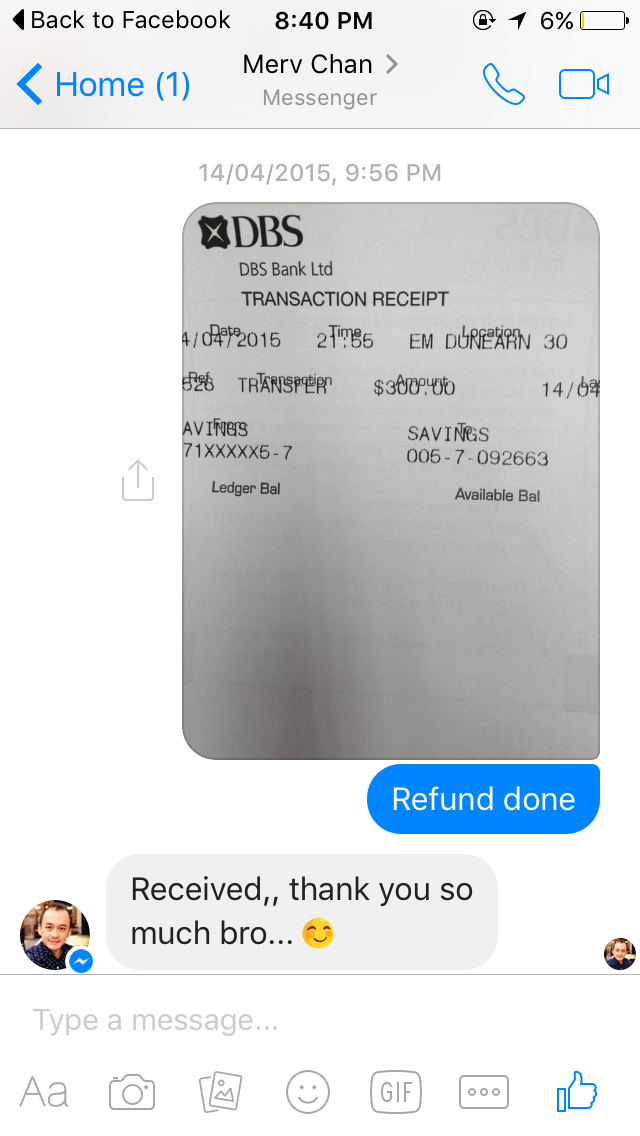Open the photo gallery picker
Image resolution: width=640 pixels, height=1136 pixels.
pos(220,1092)
